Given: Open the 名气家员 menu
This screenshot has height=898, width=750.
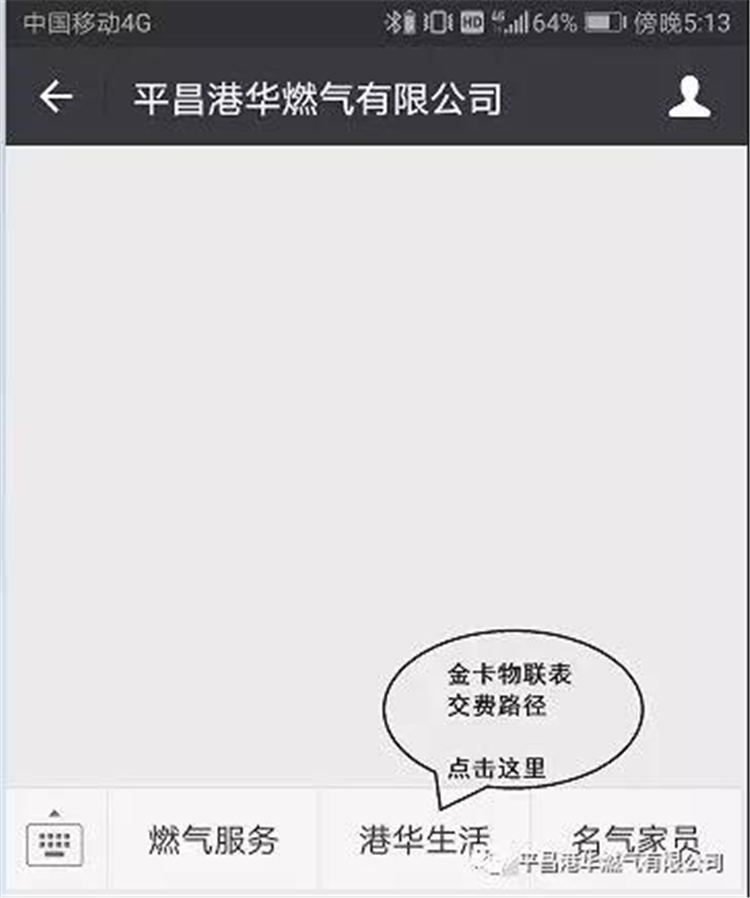Looking at the screenshot, I should (x=635, y=838).
